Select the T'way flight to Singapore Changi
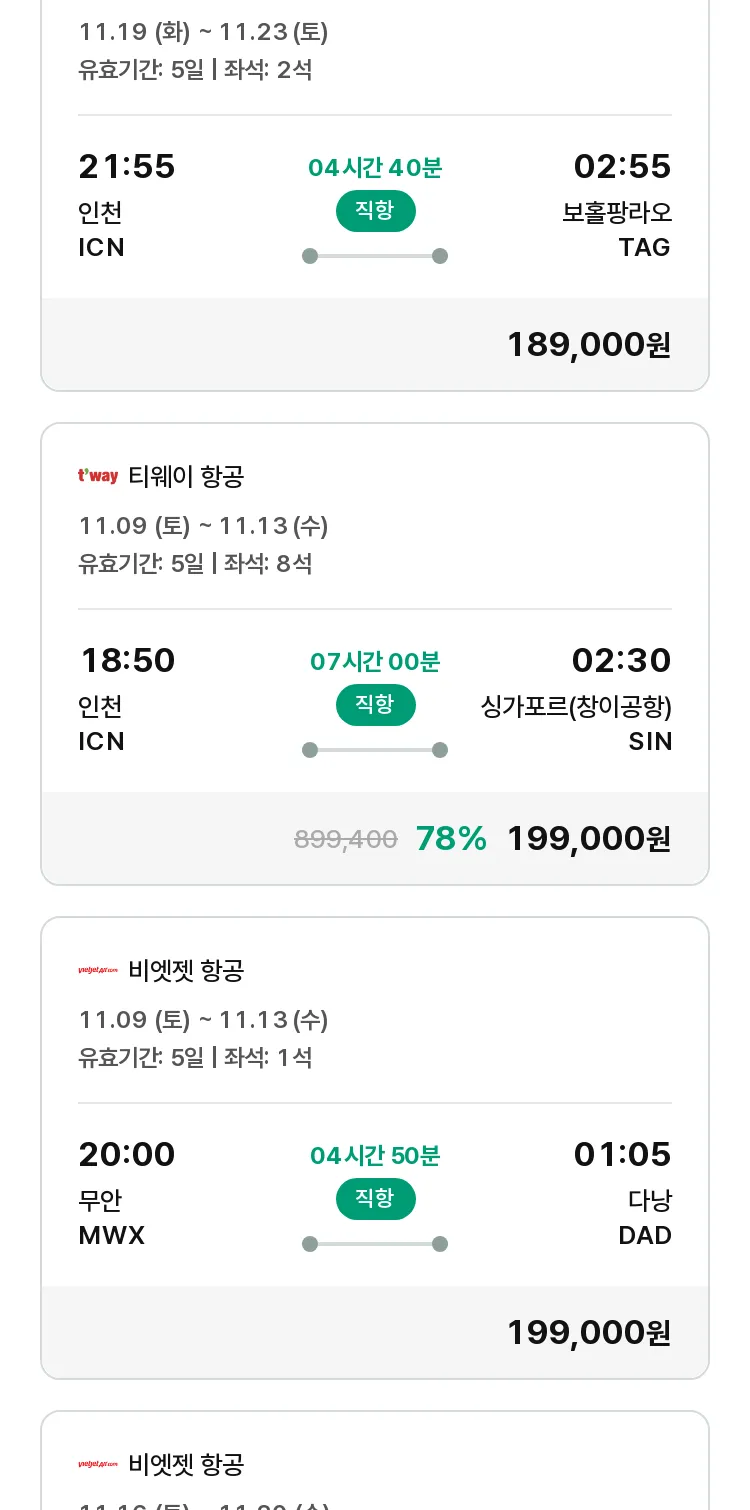 pos(375,654)
